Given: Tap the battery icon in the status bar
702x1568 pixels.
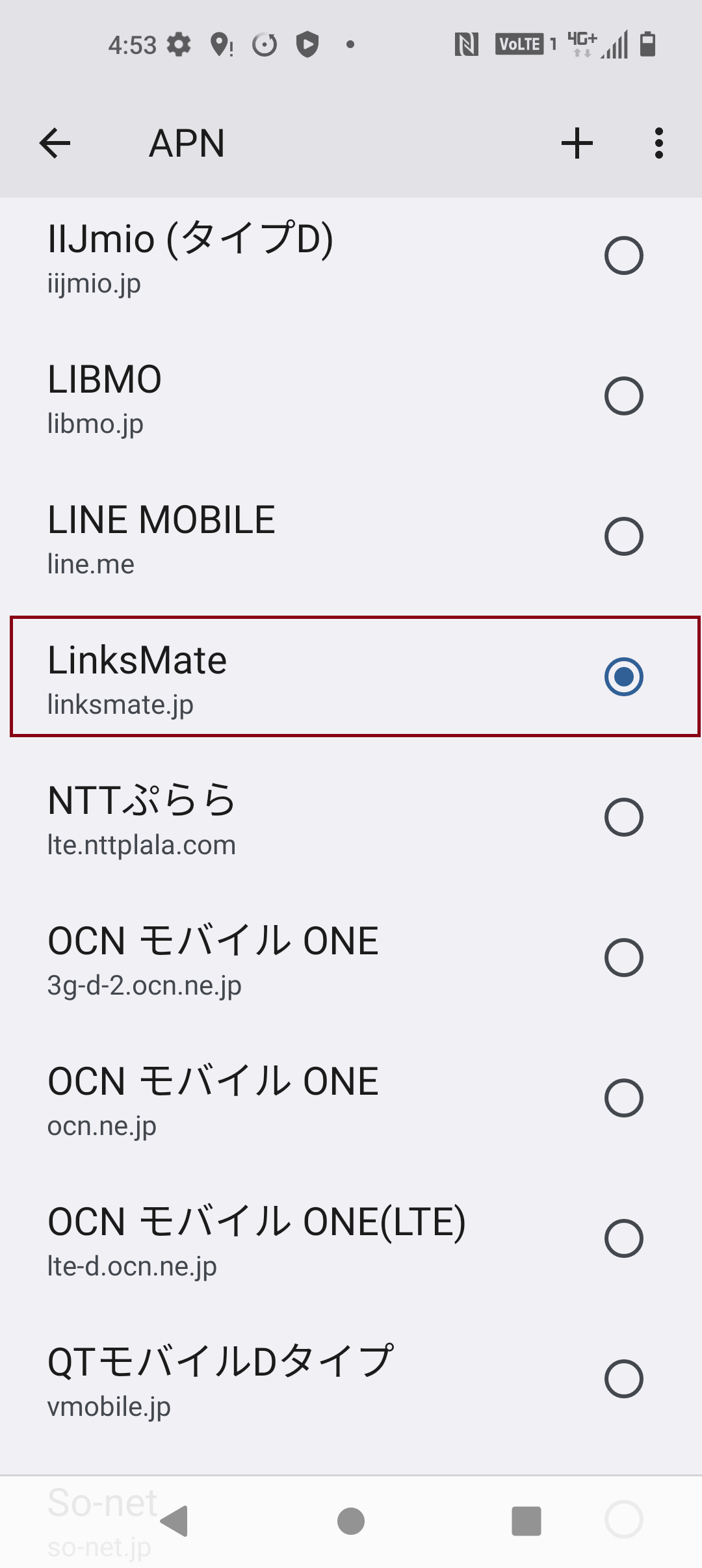Looking at the screenshot, I should [x=647, y=44].
